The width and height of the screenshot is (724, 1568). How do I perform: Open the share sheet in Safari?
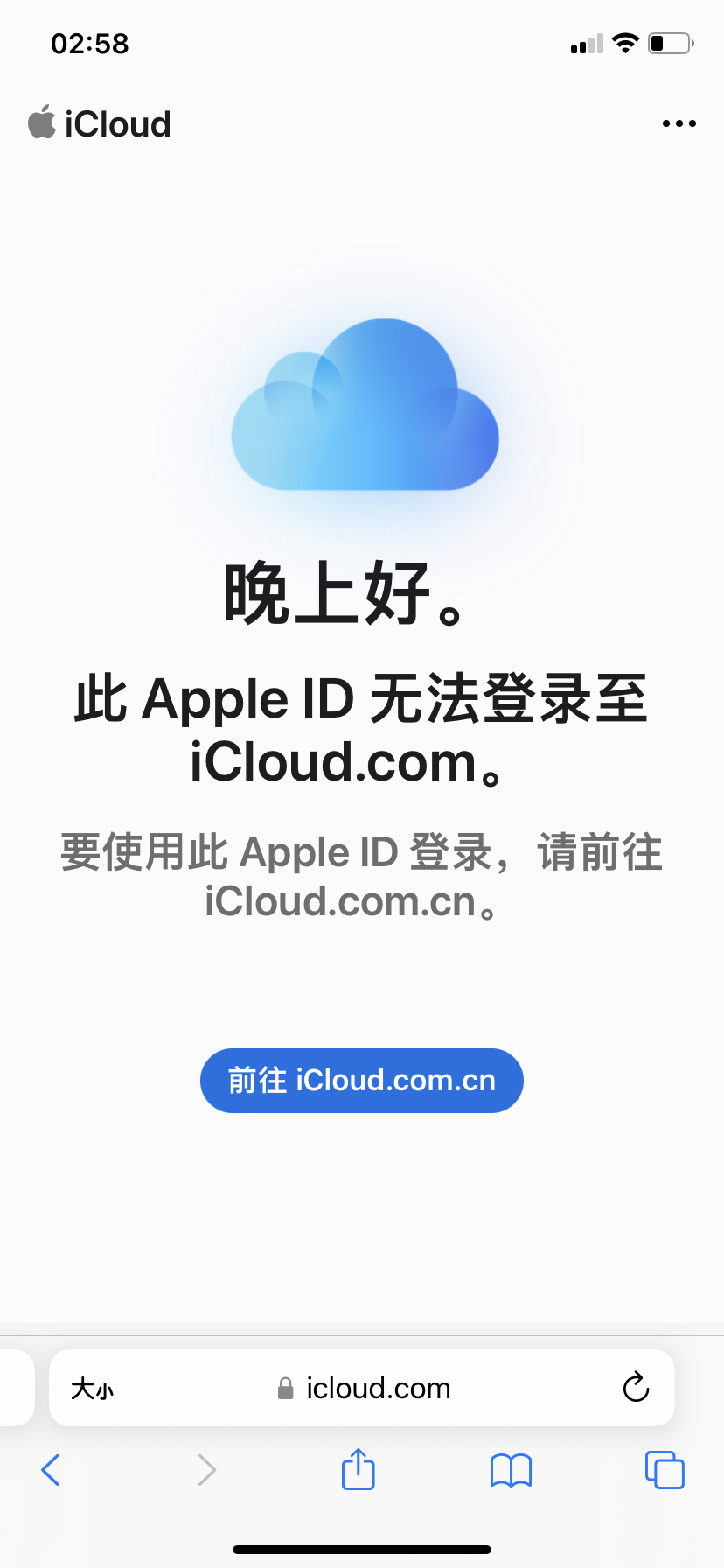[358, 1470]
